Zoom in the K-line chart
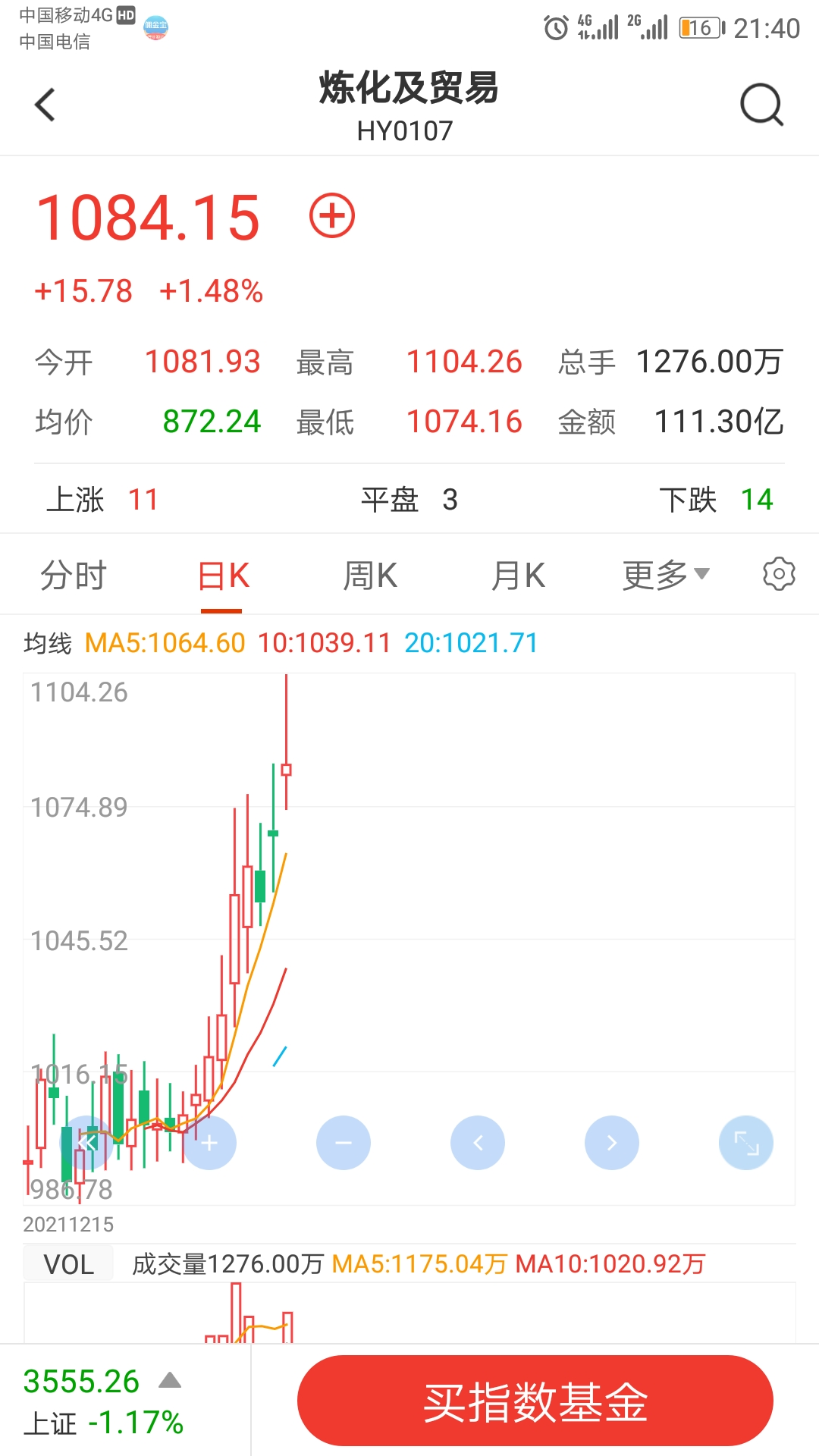819x1456 pixels. click(x=210, y=1143)
